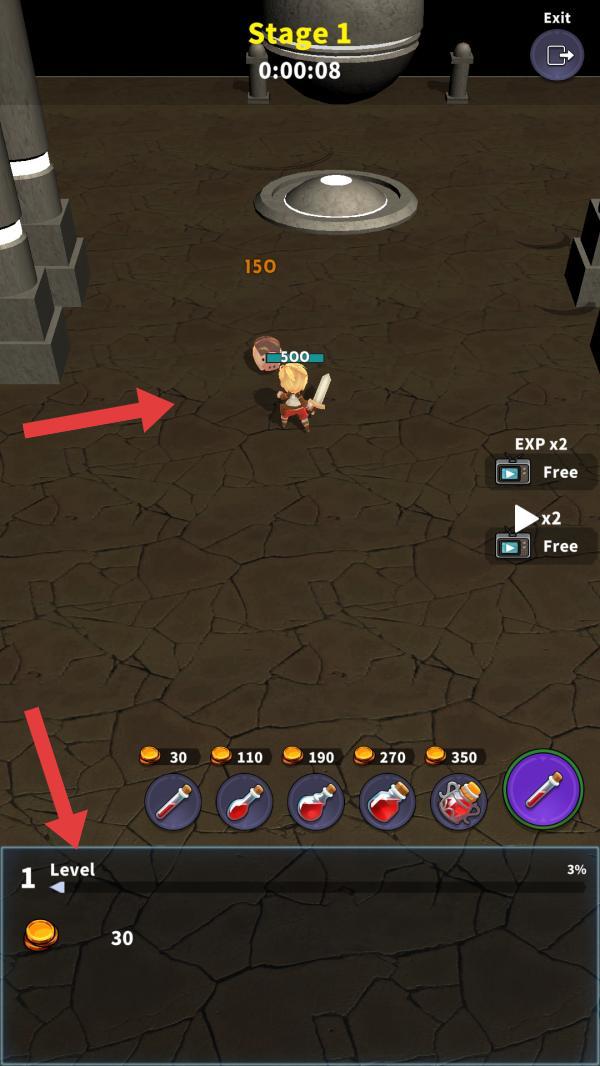600x1066 pixels.
Task: Purchase the 270-coin potion
Action: [x=387, y=801]
